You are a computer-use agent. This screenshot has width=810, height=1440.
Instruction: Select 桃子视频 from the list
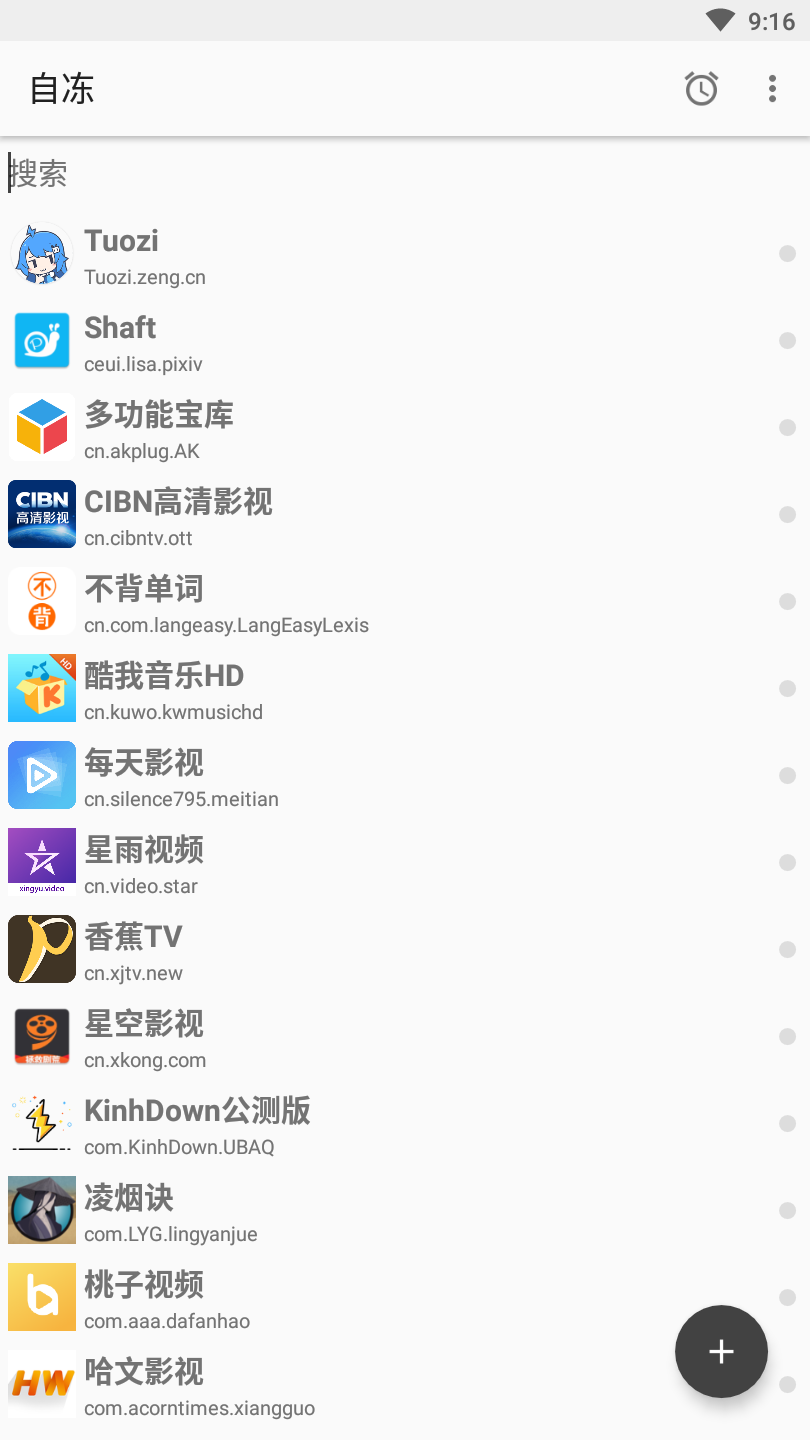coord(400,1298)
